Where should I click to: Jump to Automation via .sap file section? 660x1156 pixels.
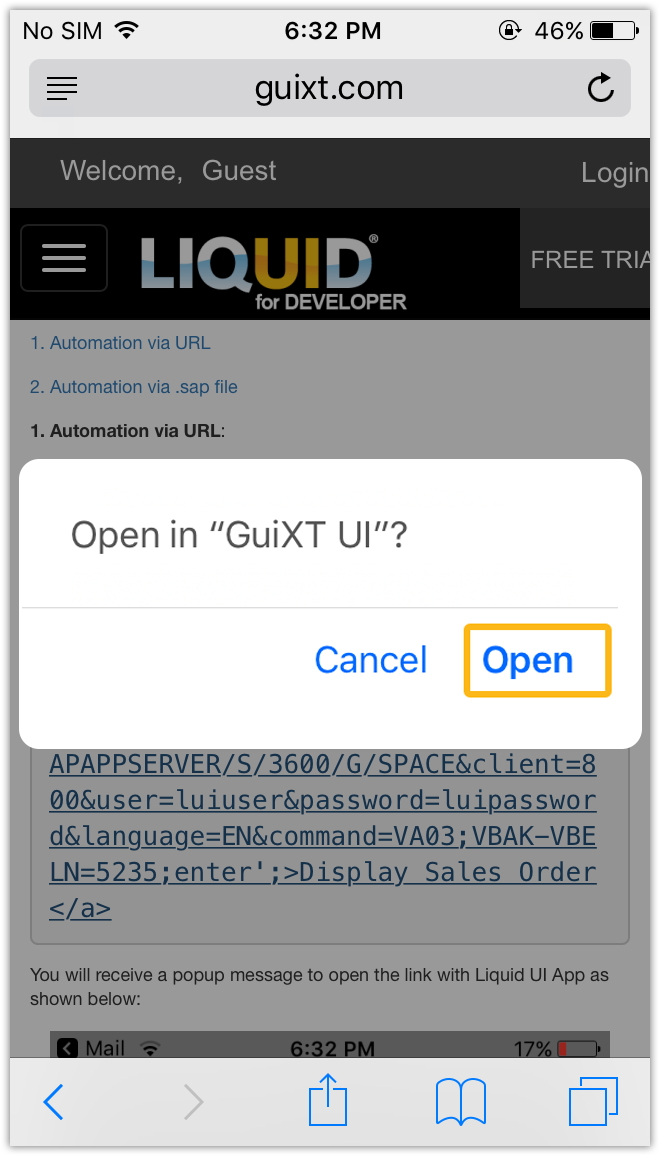134,387
